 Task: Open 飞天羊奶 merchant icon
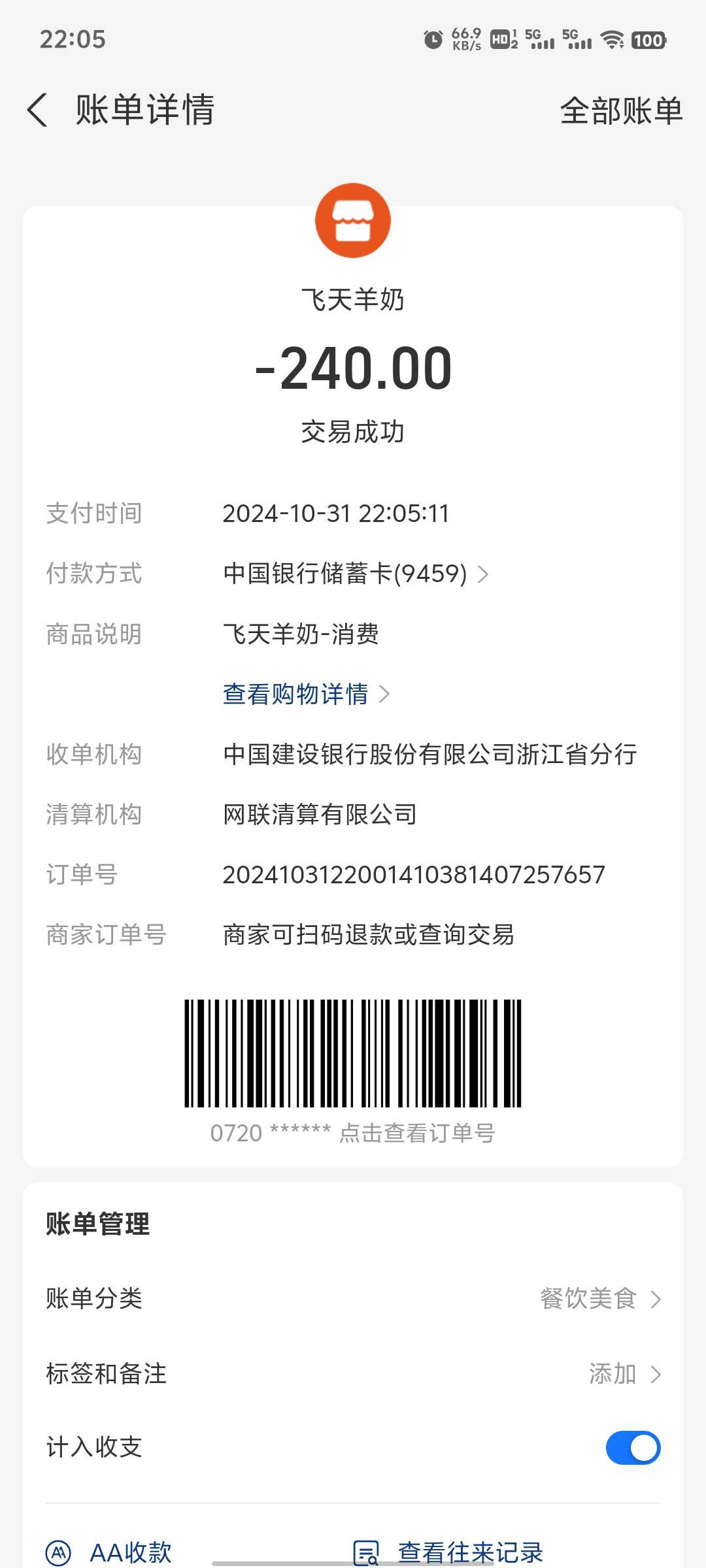353,221
